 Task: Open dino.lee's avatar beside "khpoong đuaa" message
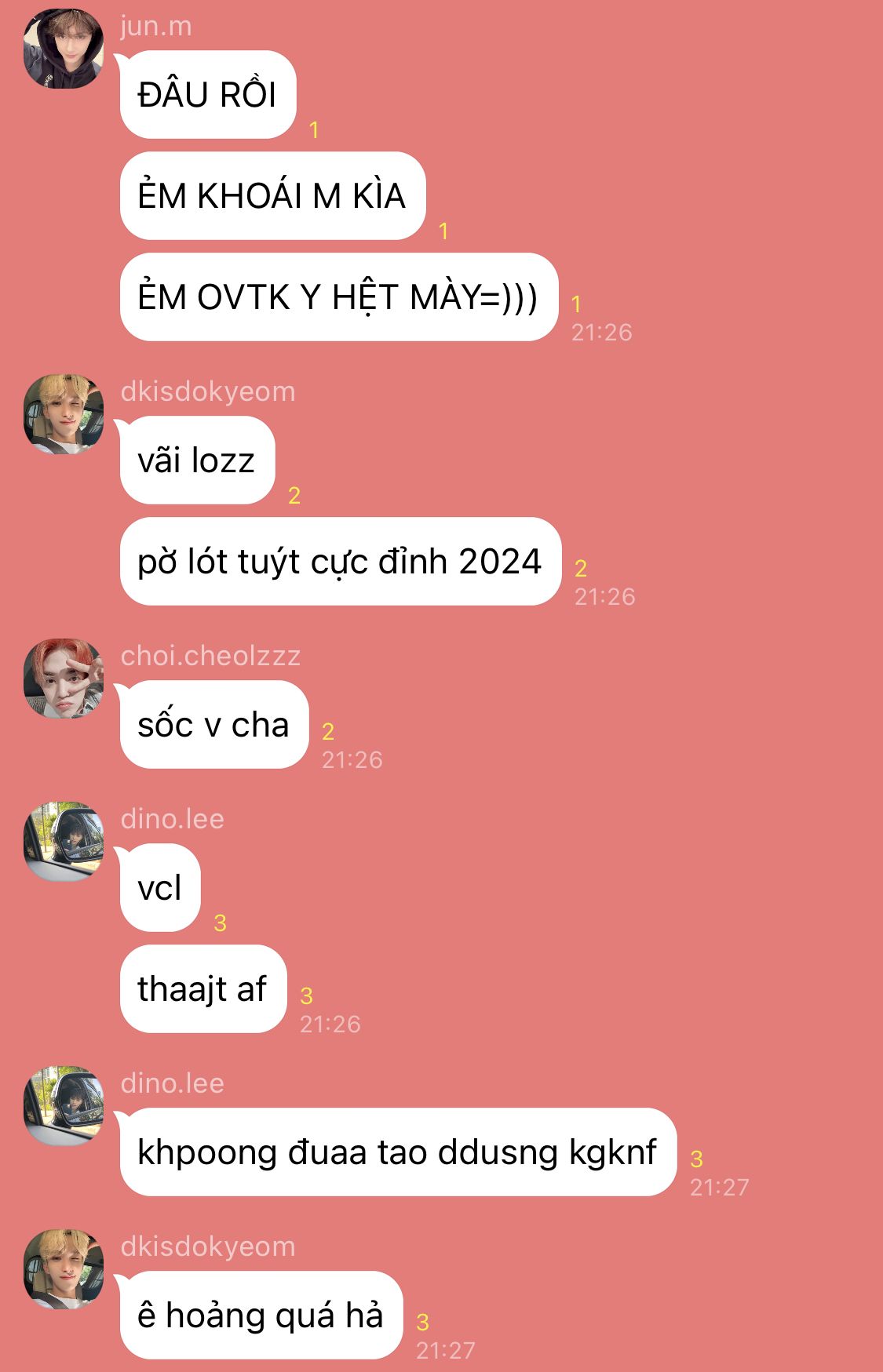[x=64, y=1106]
